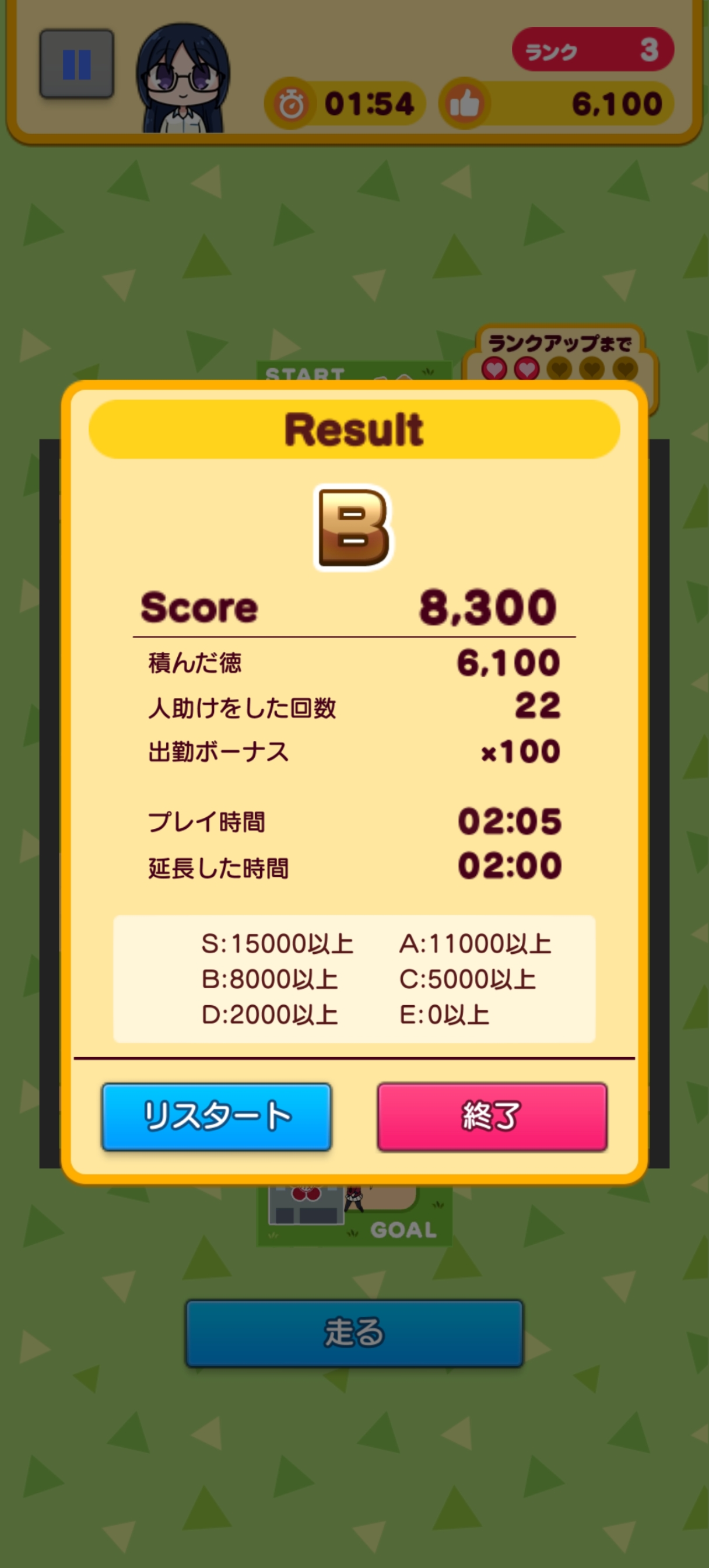Tap the リスタート button to restart

217,1116
